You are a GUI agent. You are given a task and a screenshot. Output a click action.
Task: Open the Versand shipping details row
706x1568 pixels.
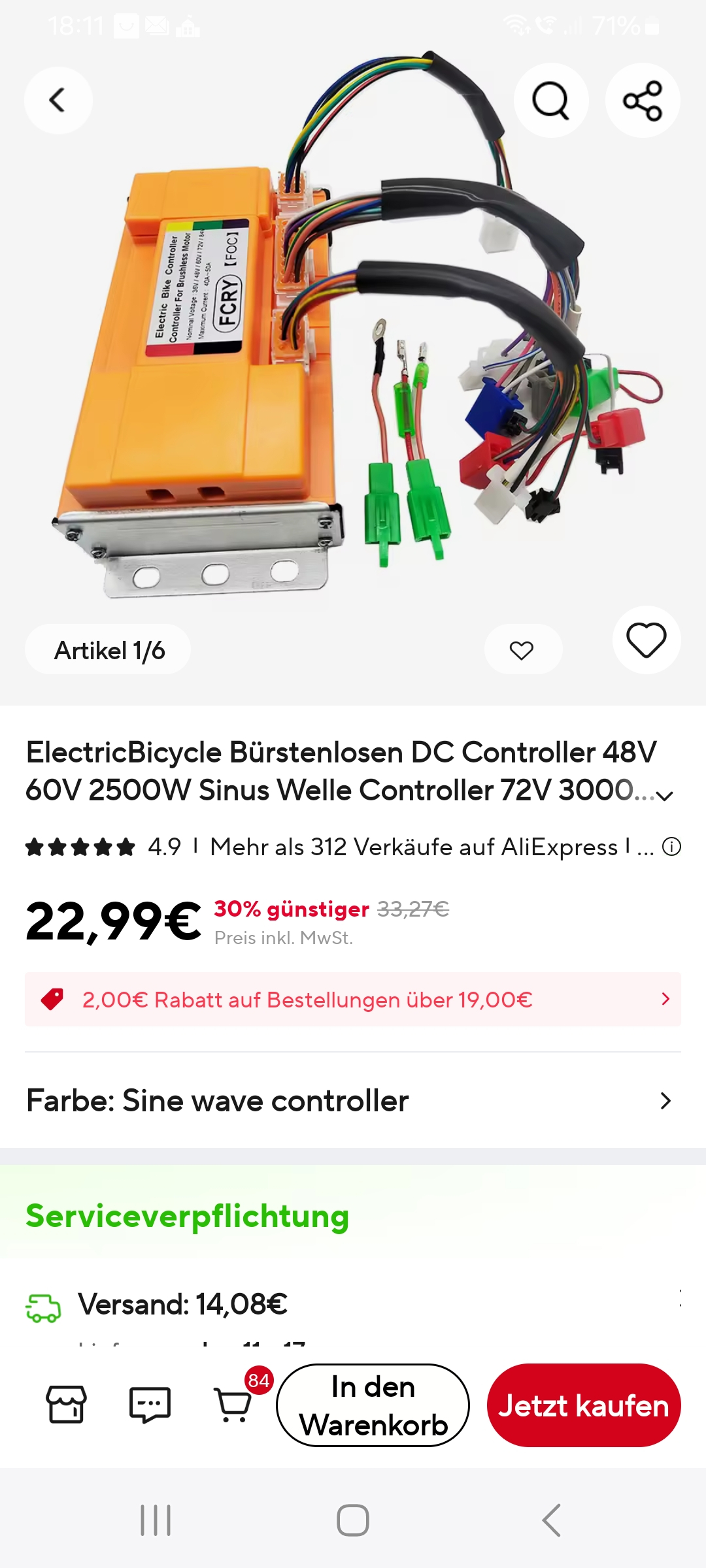[353, 1305]
